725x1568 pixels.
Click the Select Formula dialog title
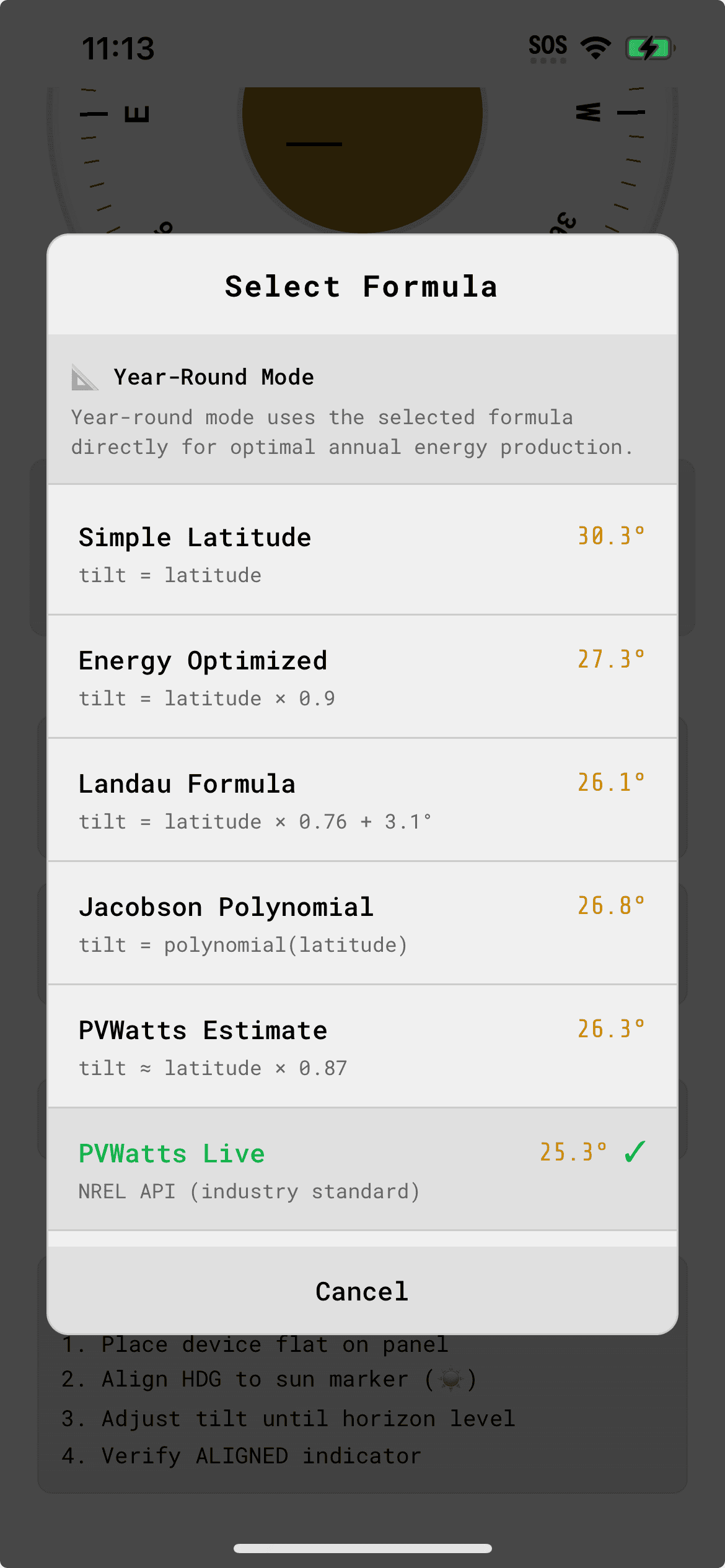pos(362,286)
